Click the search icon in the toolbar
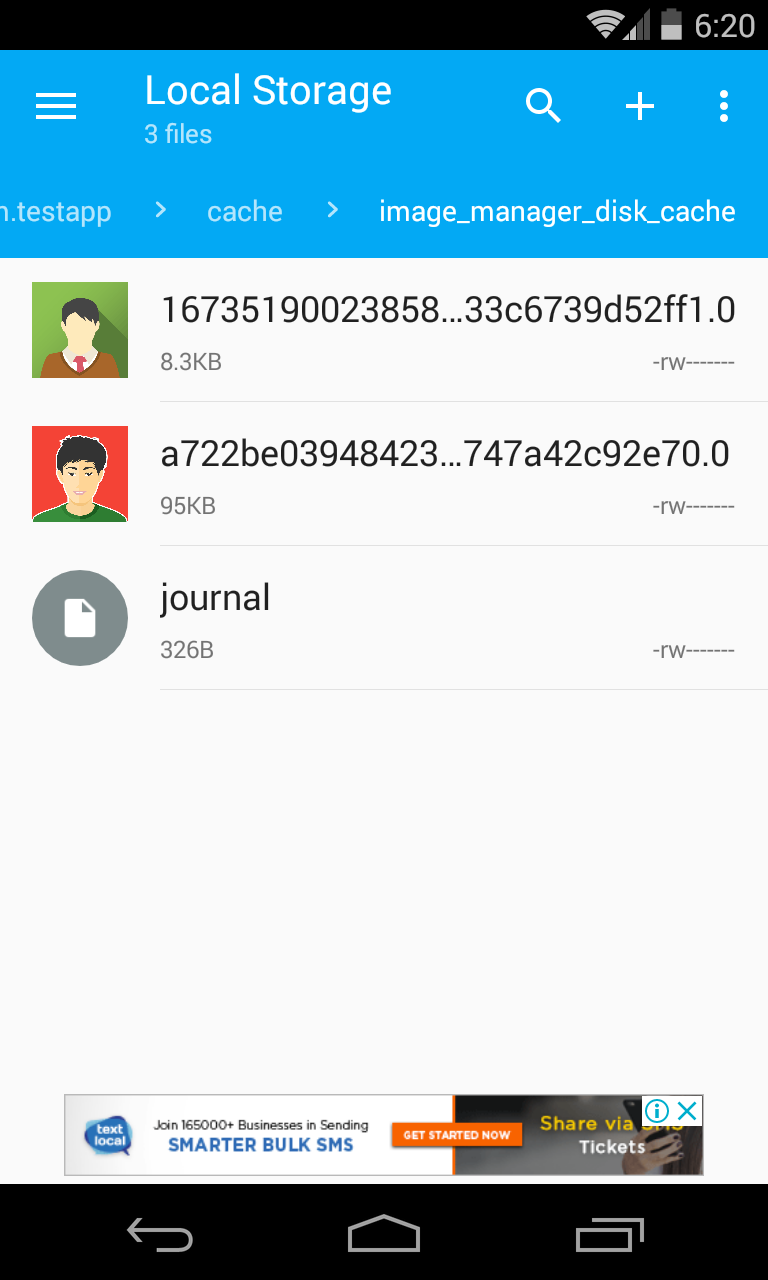Screen dimensions: 768x1280 point(543,105)
